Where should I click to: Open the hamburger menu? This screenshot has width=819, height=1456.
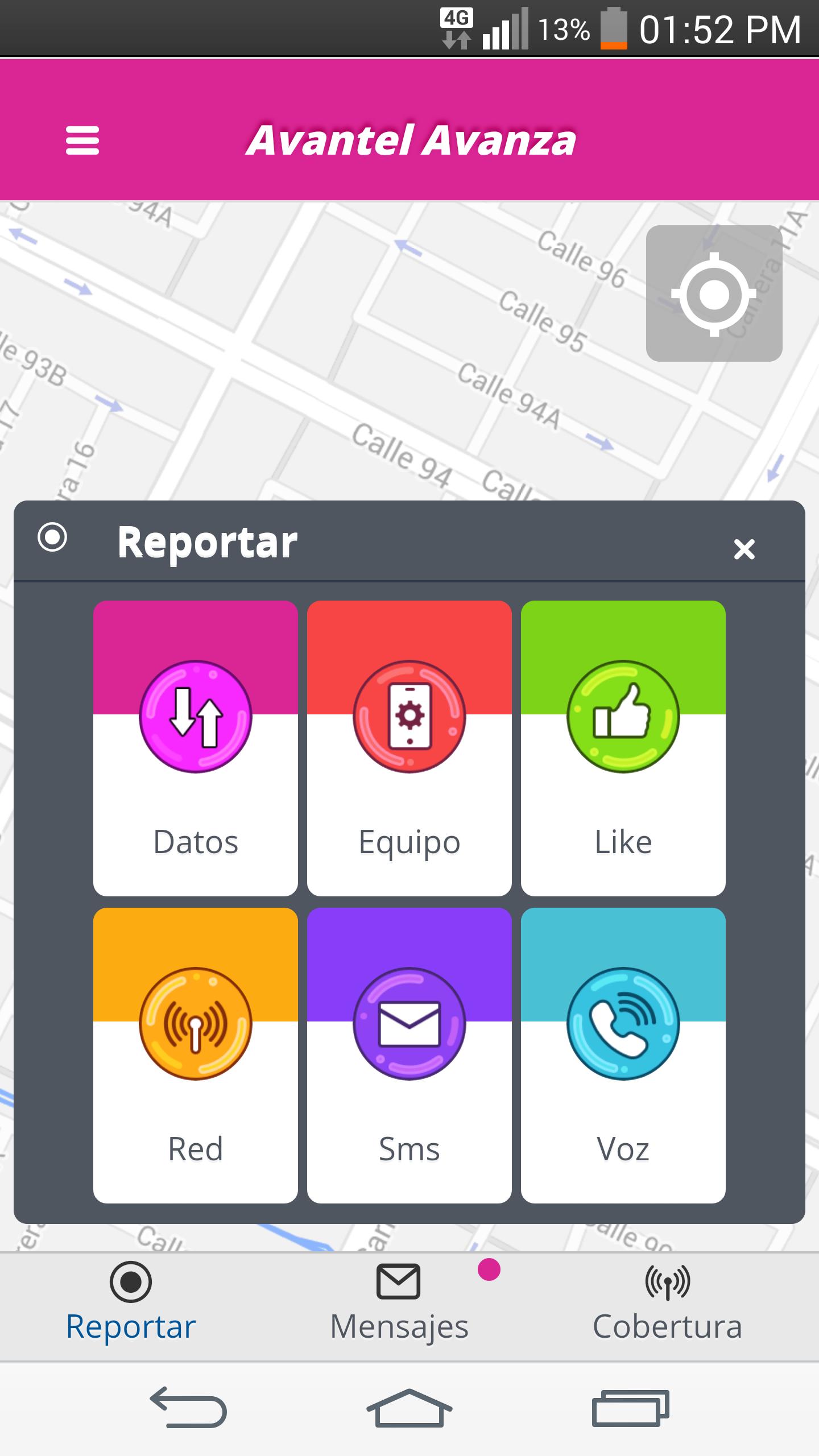[x=82, y=140]
